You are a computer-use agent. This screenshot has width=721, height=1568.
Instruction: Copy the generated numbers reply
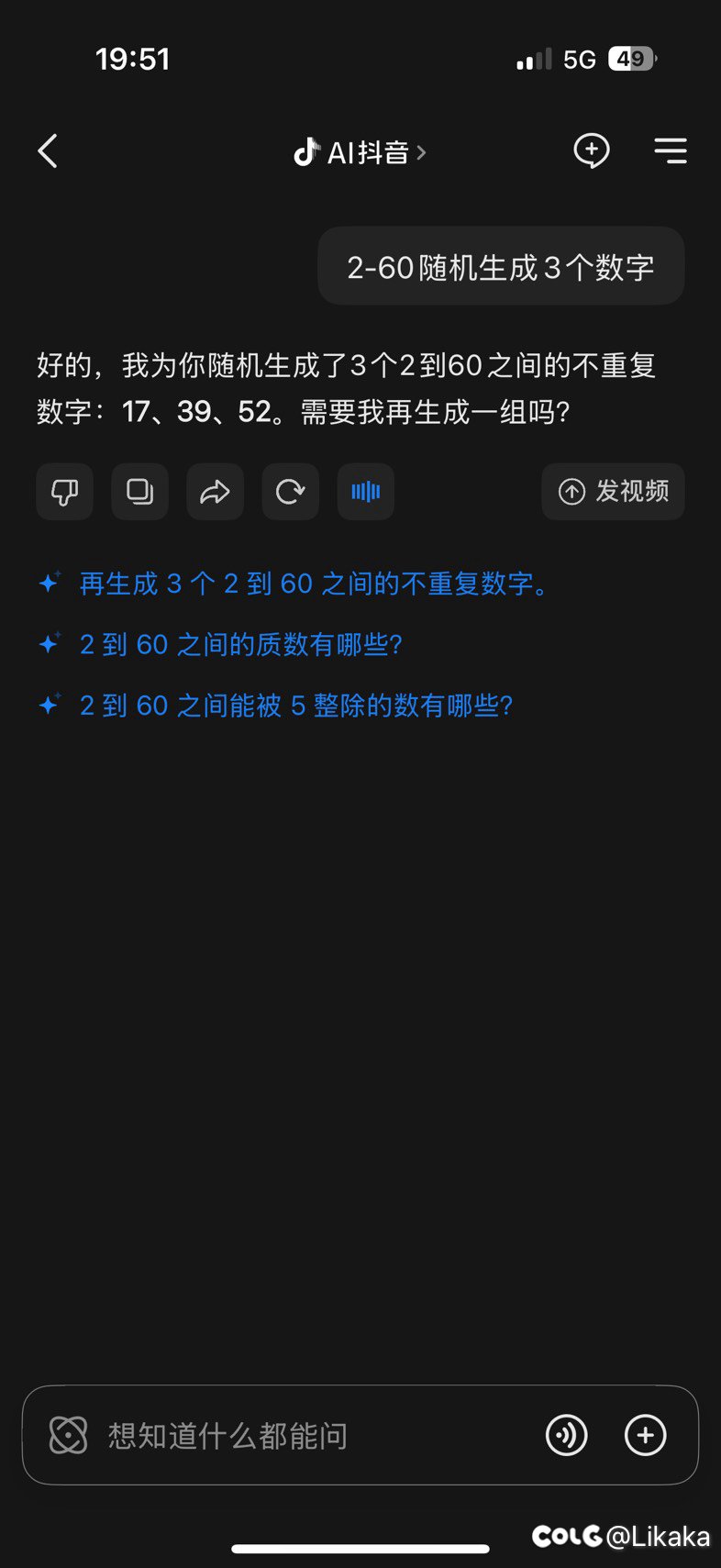point(139,492)
